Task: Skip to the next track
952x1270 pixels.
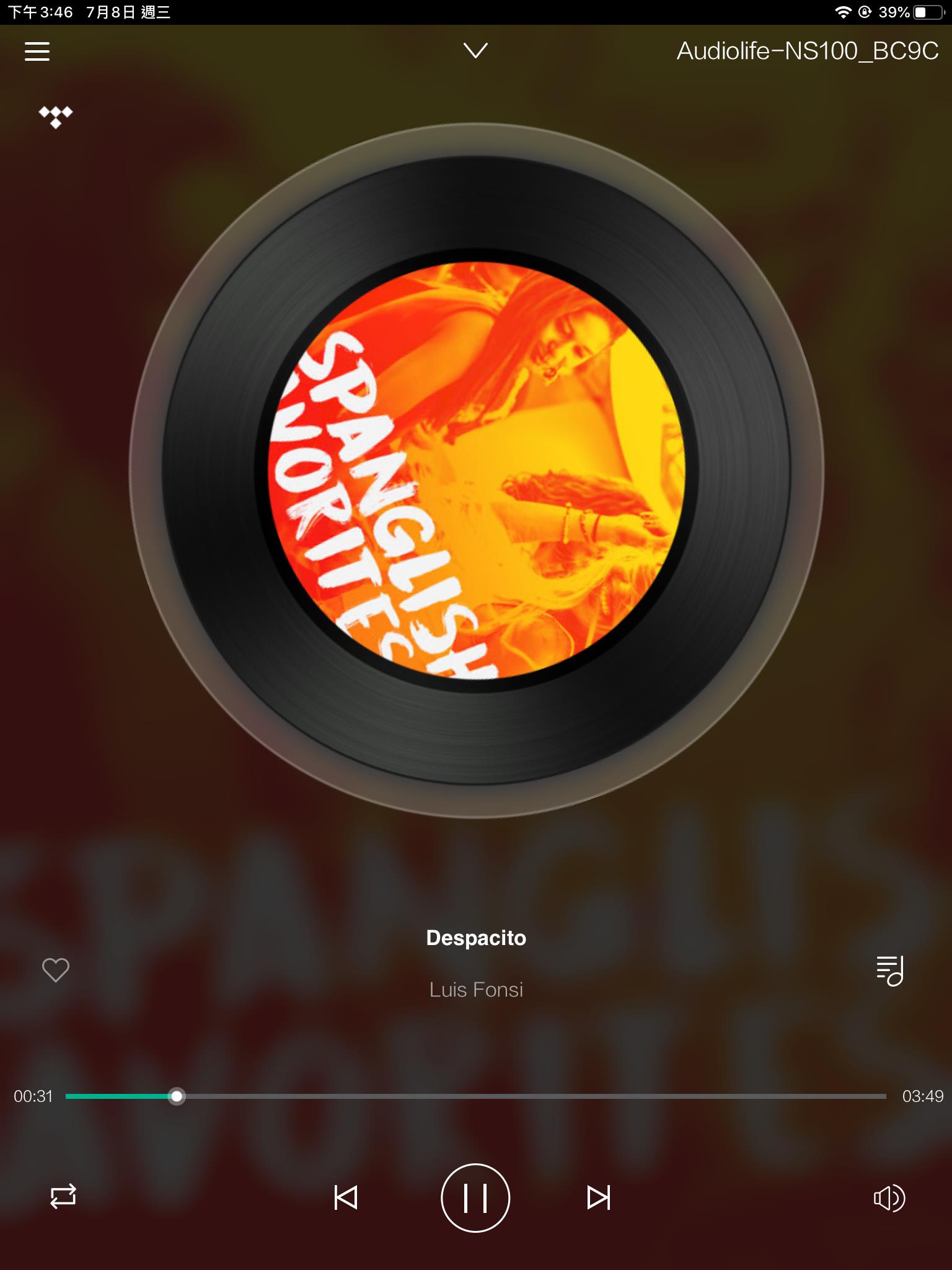Action: click(x=598, y=1197)
